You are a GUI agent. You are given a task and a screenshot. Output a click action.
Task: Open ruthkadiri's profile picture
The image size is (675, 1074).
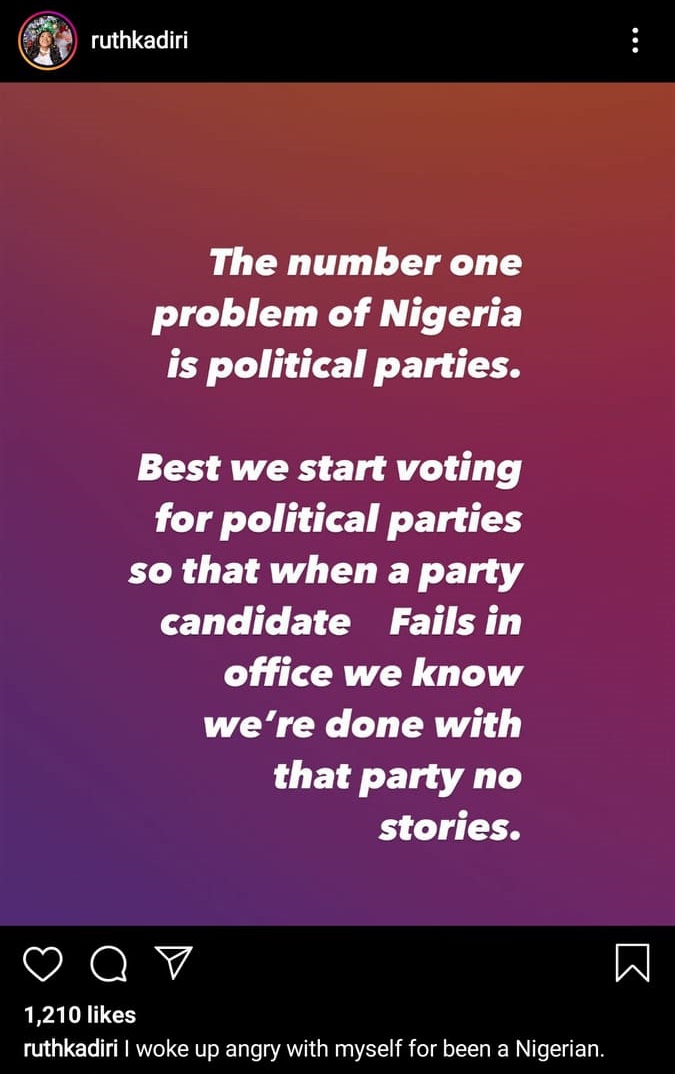click(x=47, y=41)
